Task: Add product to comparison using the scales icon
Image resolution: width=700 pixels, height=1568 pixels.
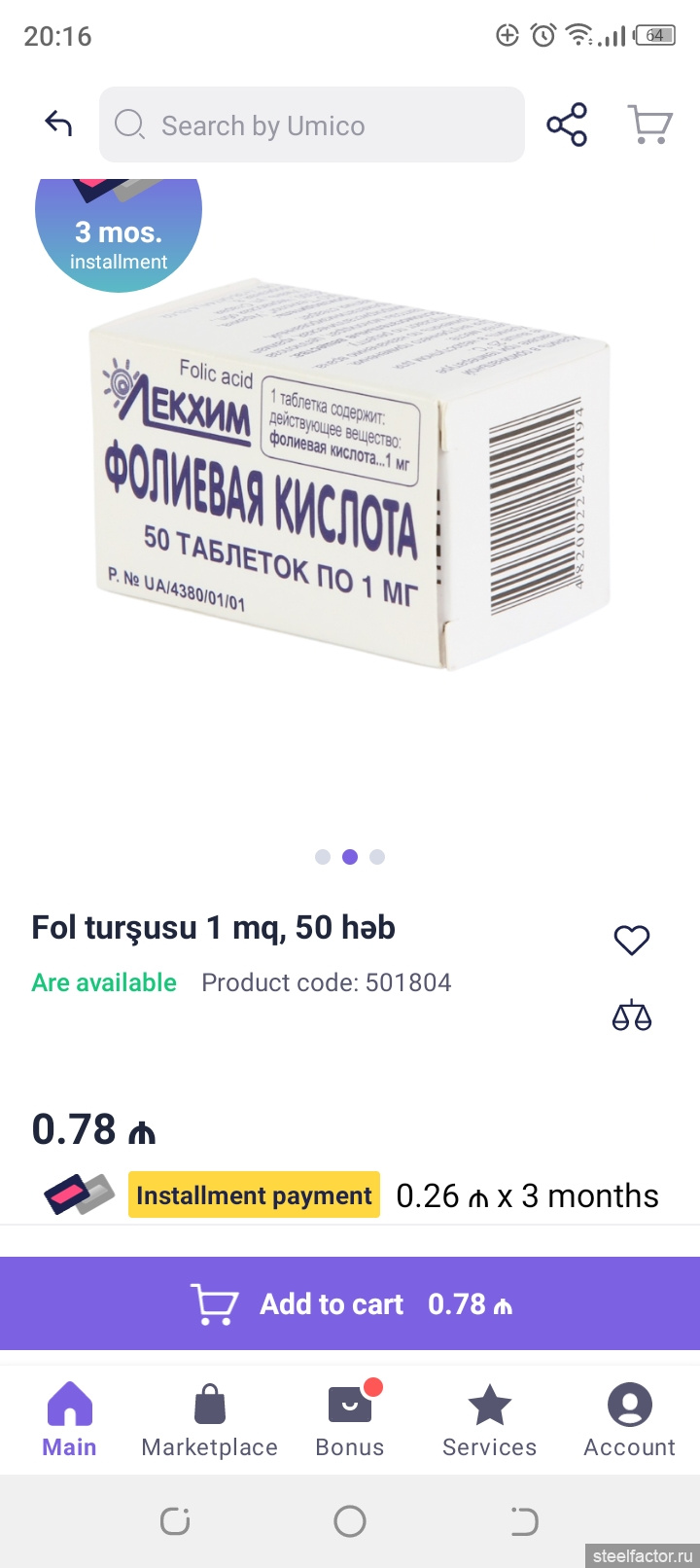Action: click(632, 1016)
